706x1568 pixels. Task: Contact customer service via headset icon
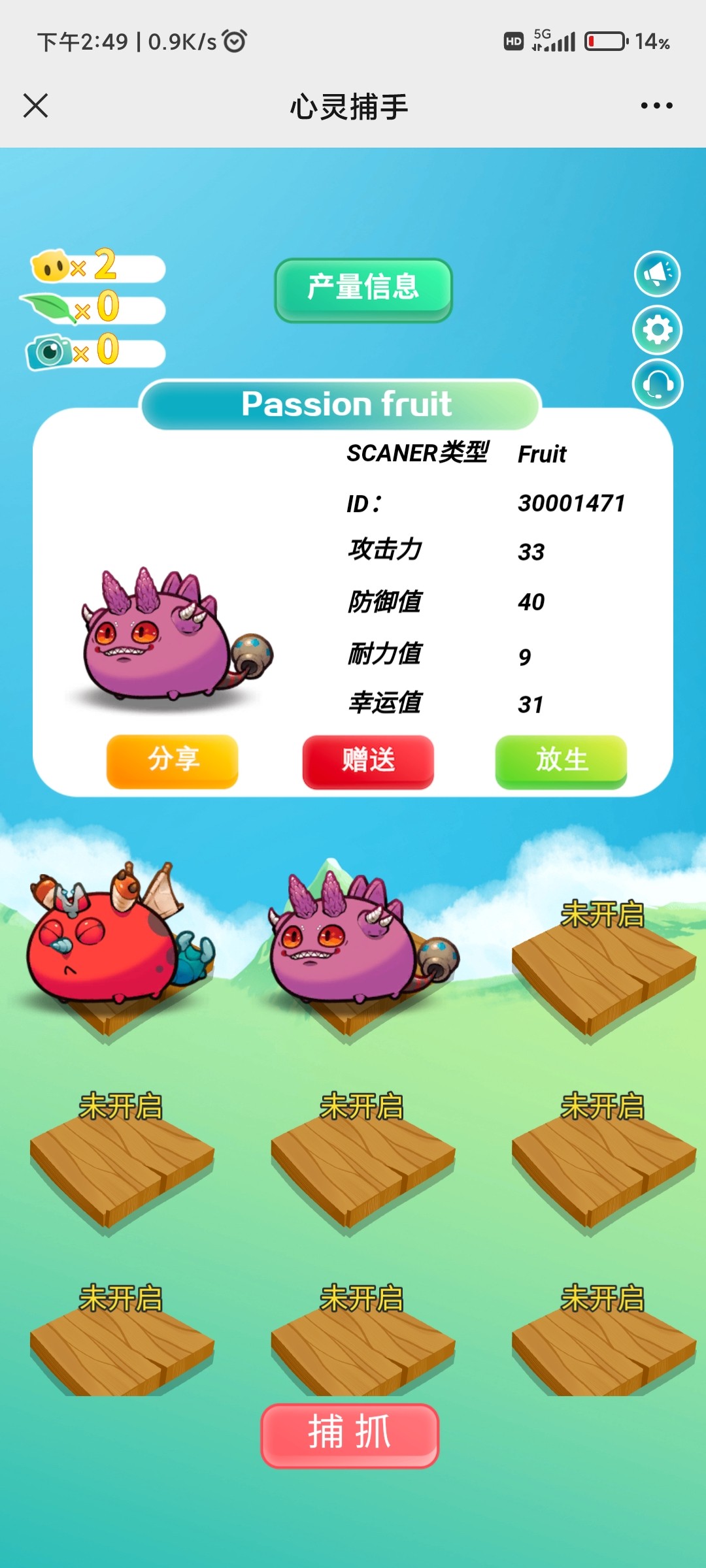657,384
